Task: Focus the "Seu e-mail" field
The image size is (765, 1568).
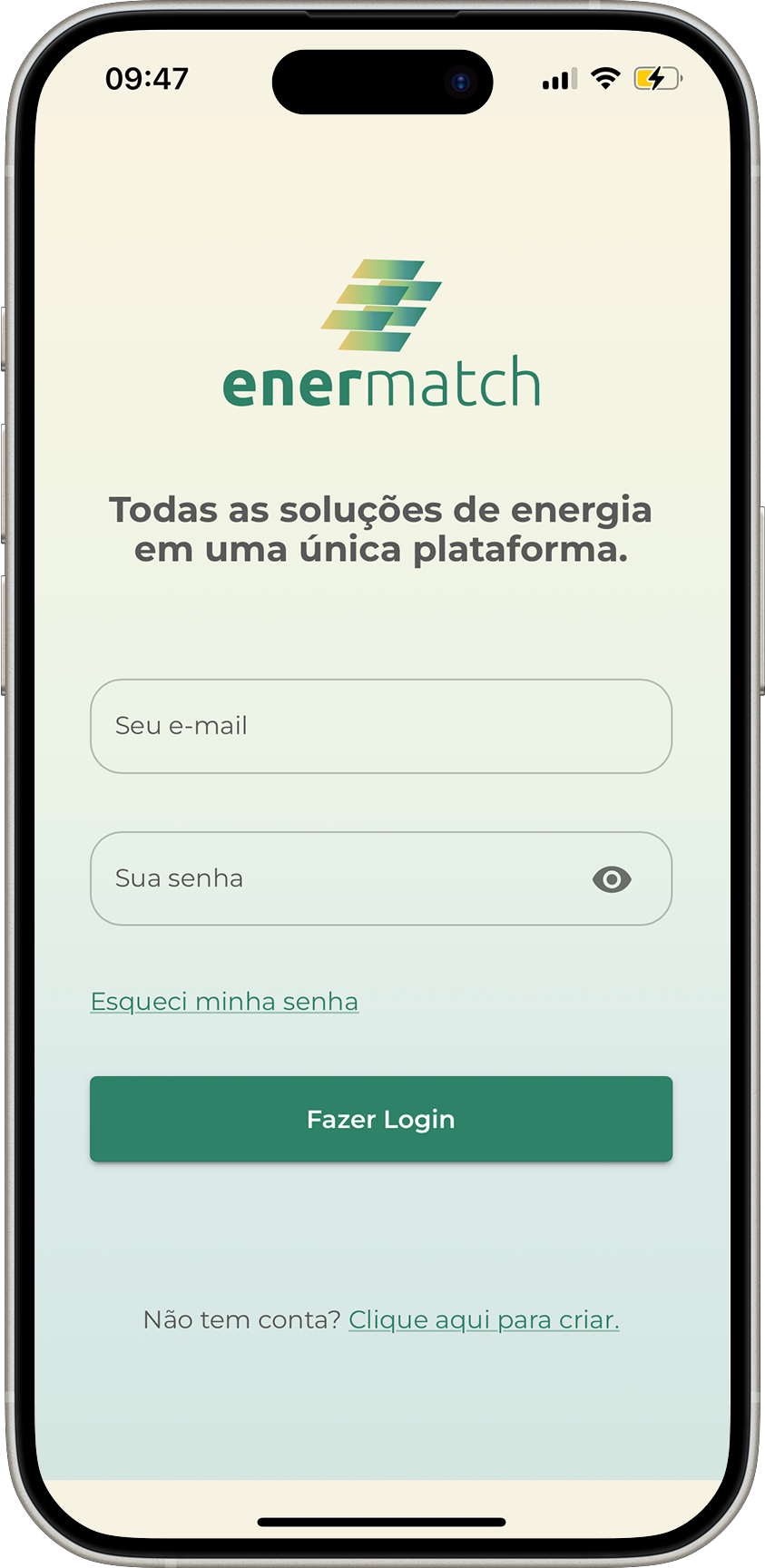Action: click(380, 726)
